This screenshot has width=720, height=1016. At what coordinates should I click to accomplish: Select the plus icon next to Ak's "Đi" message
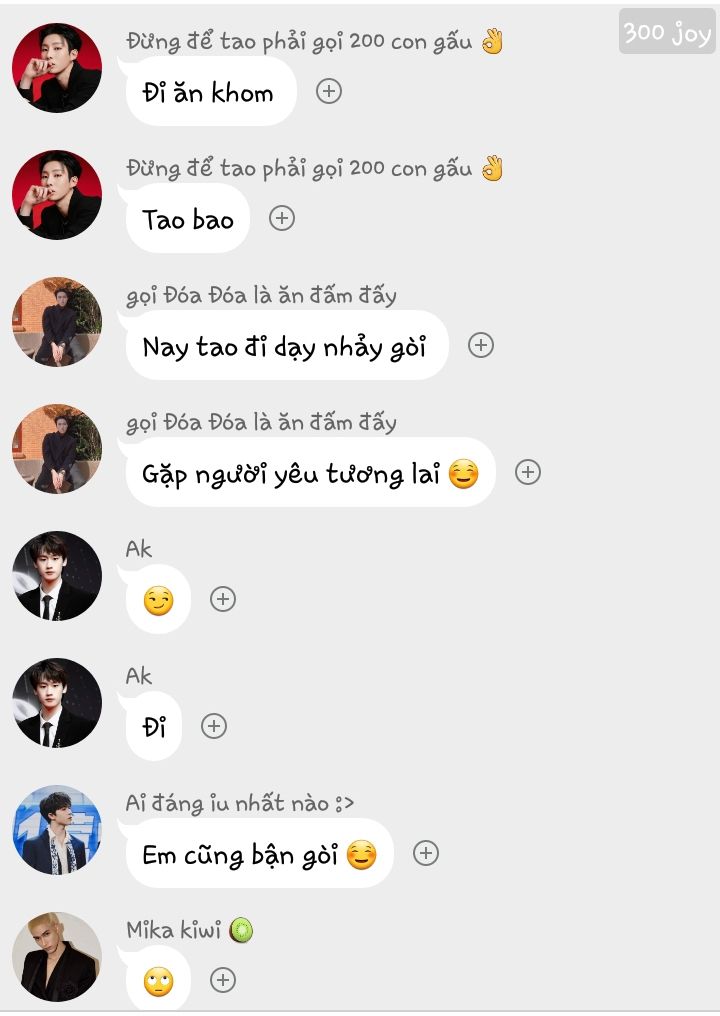point(214,726)
